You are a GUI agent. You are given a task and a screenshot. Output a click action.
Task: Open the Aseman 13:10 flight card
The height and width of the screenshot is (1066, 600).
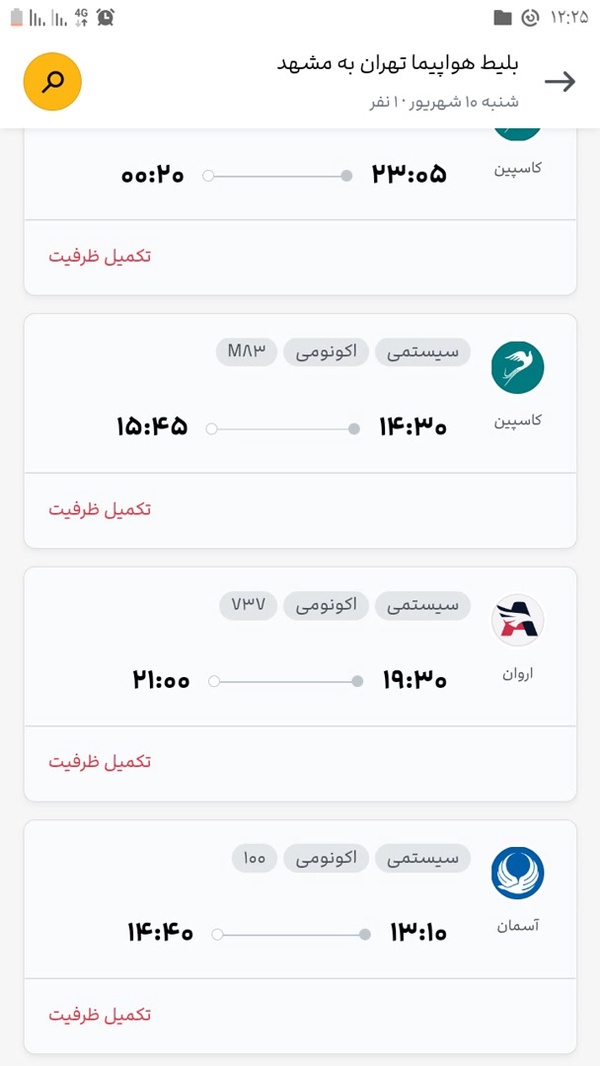[300, 933]
